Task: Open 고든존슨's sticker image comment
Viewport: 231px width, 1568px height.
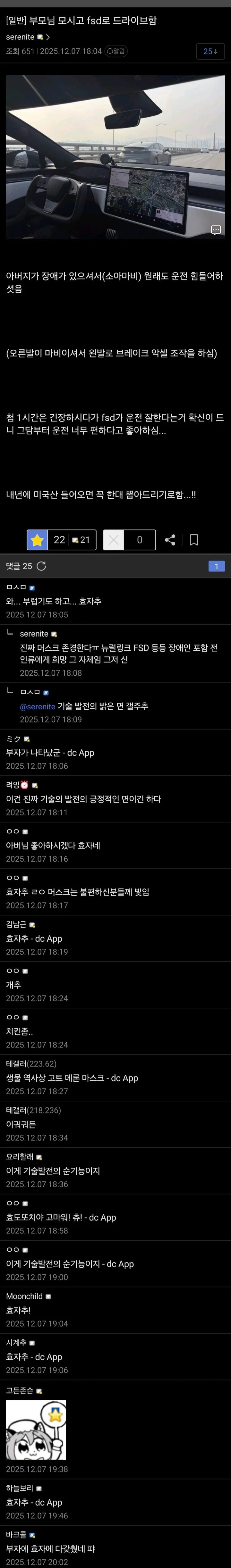Action: coord(36,1430)
